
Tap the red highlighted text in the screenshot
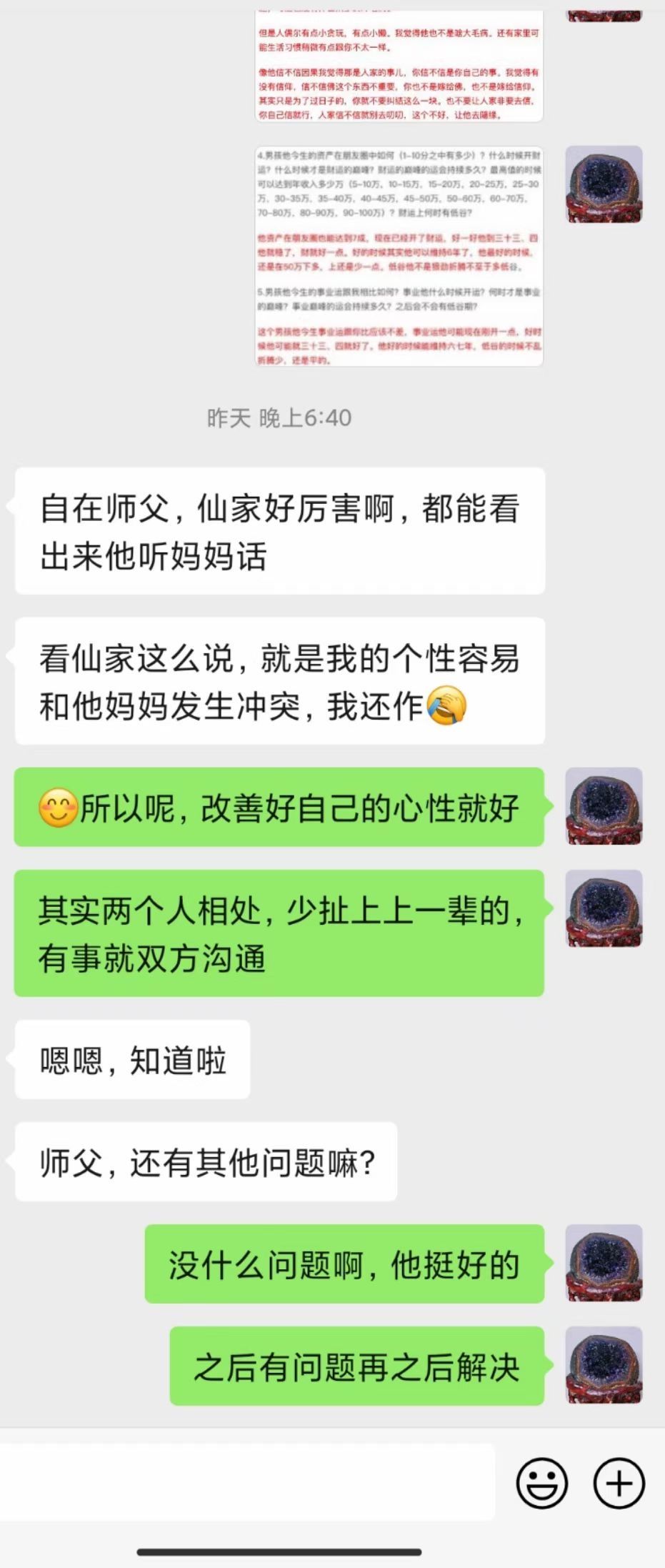coord(393,250)
